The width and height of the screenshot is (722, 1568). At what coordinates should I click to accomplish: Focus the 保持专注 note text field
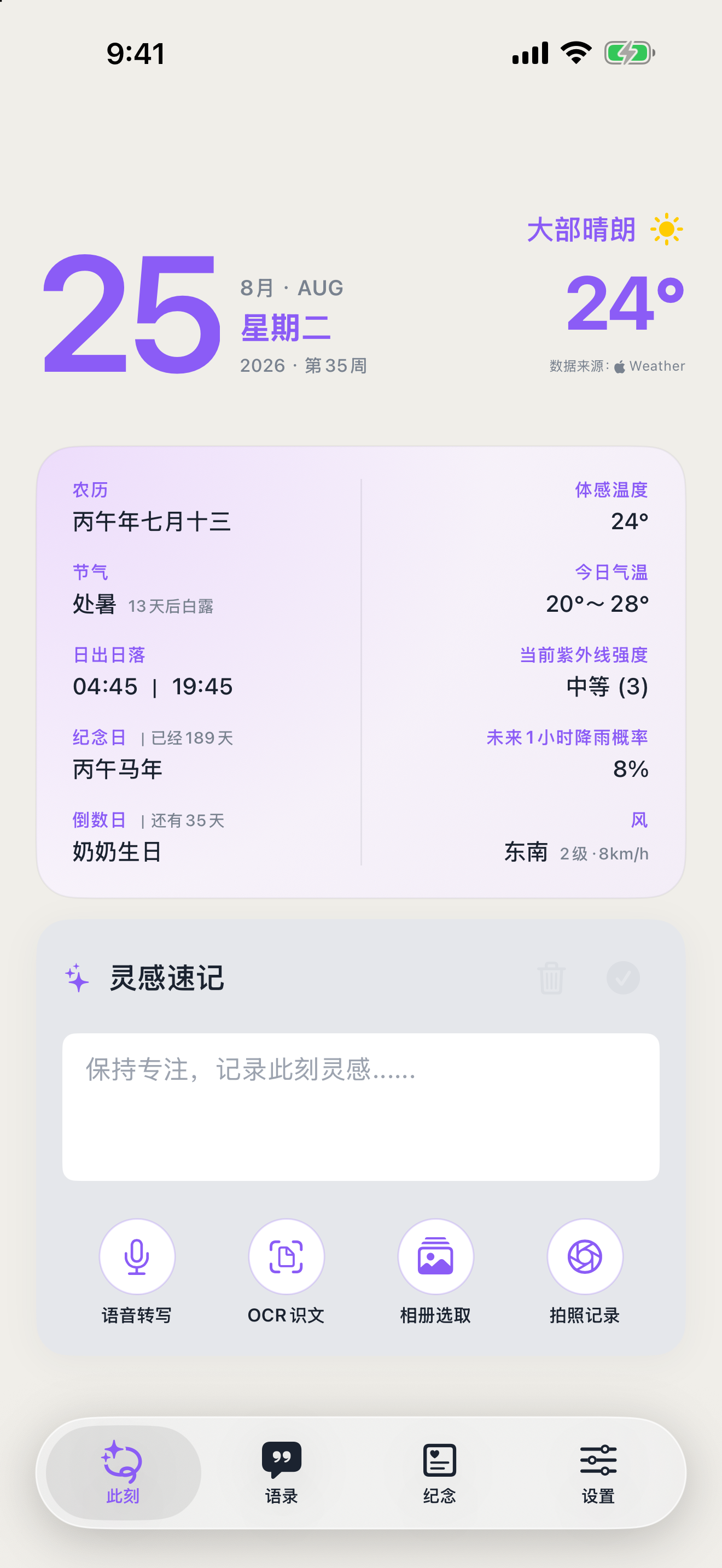(360, 1107)
